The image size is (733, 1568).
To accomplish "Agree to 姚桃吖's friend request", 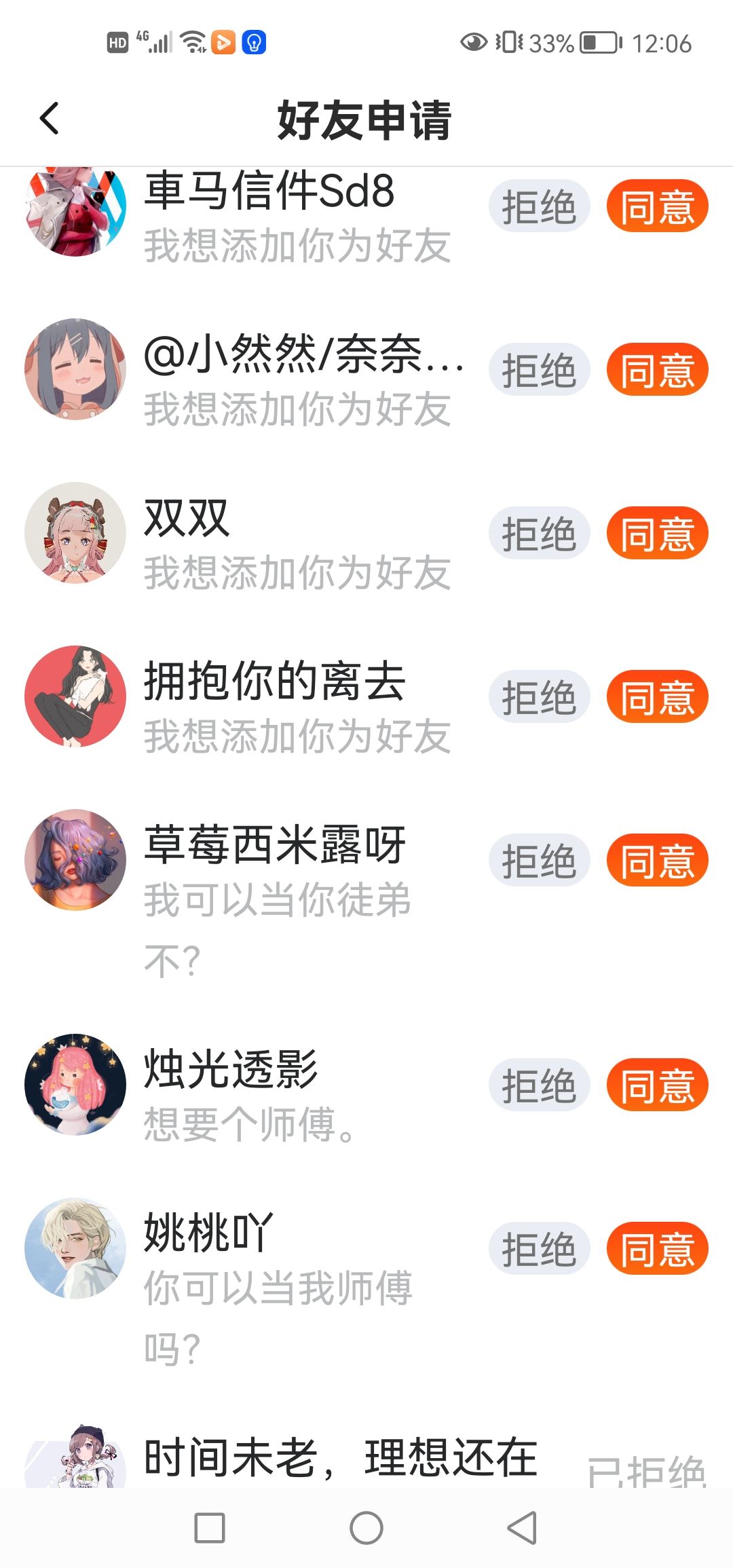I will [657, 1249].
